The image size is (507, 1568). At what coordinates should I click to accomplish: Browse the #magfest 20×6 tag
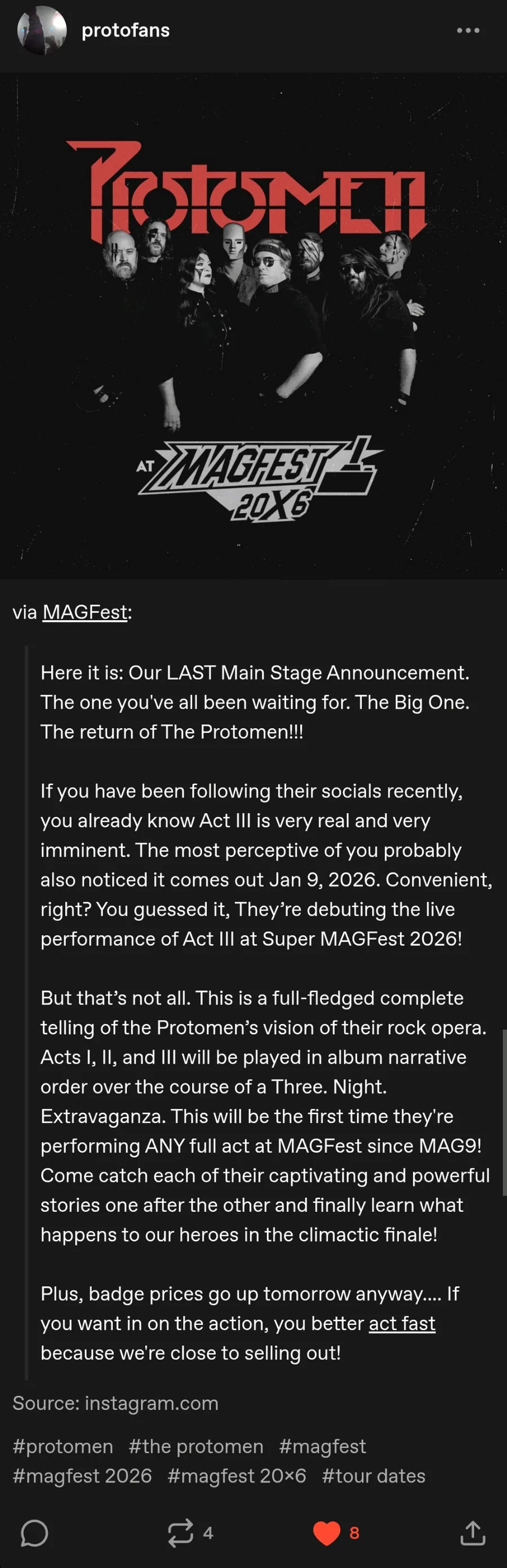(x=237, y=1476)
